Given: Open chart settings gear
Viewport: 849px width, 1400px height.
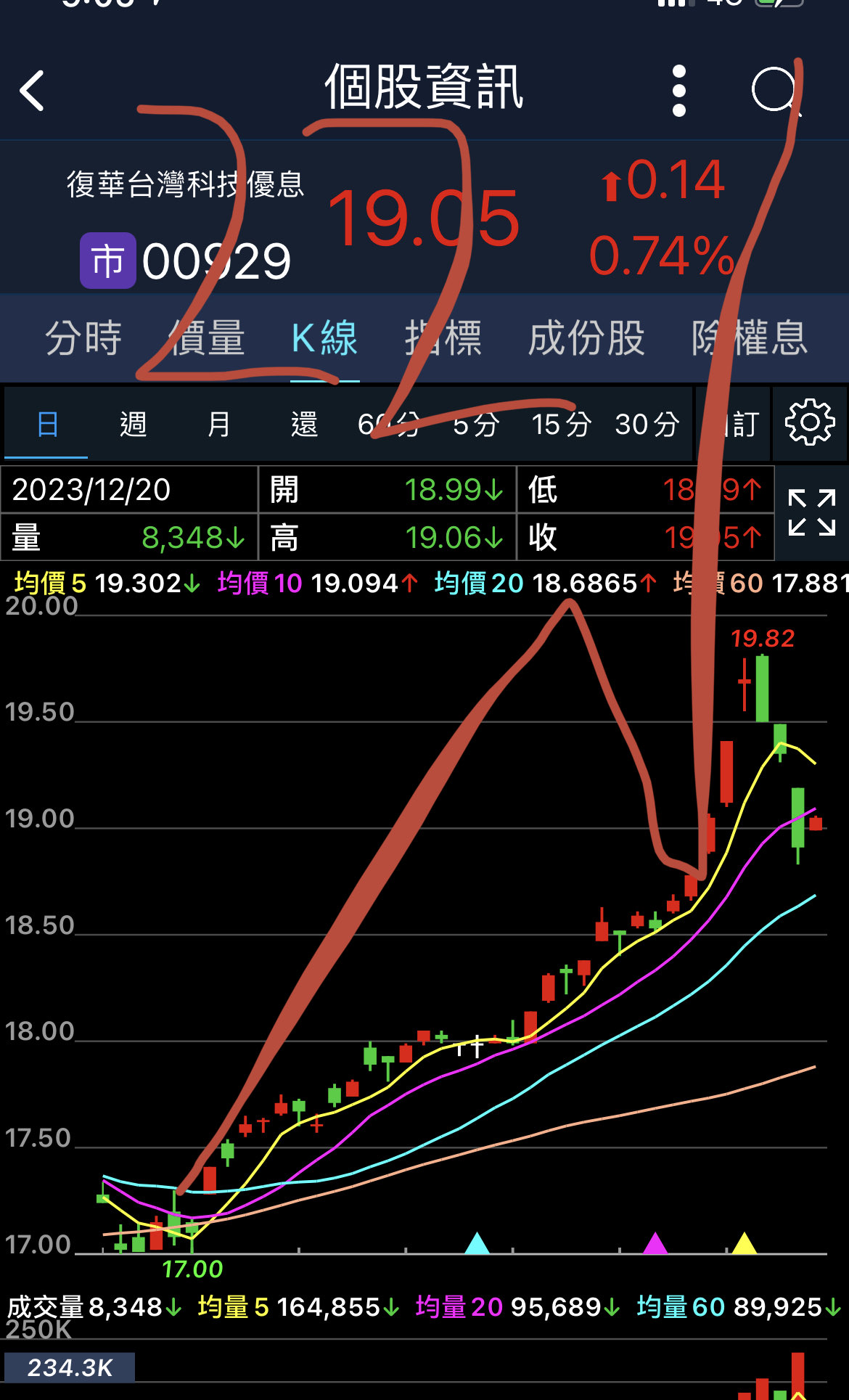Looking at the screenshot, I should [x=810, y=422].
